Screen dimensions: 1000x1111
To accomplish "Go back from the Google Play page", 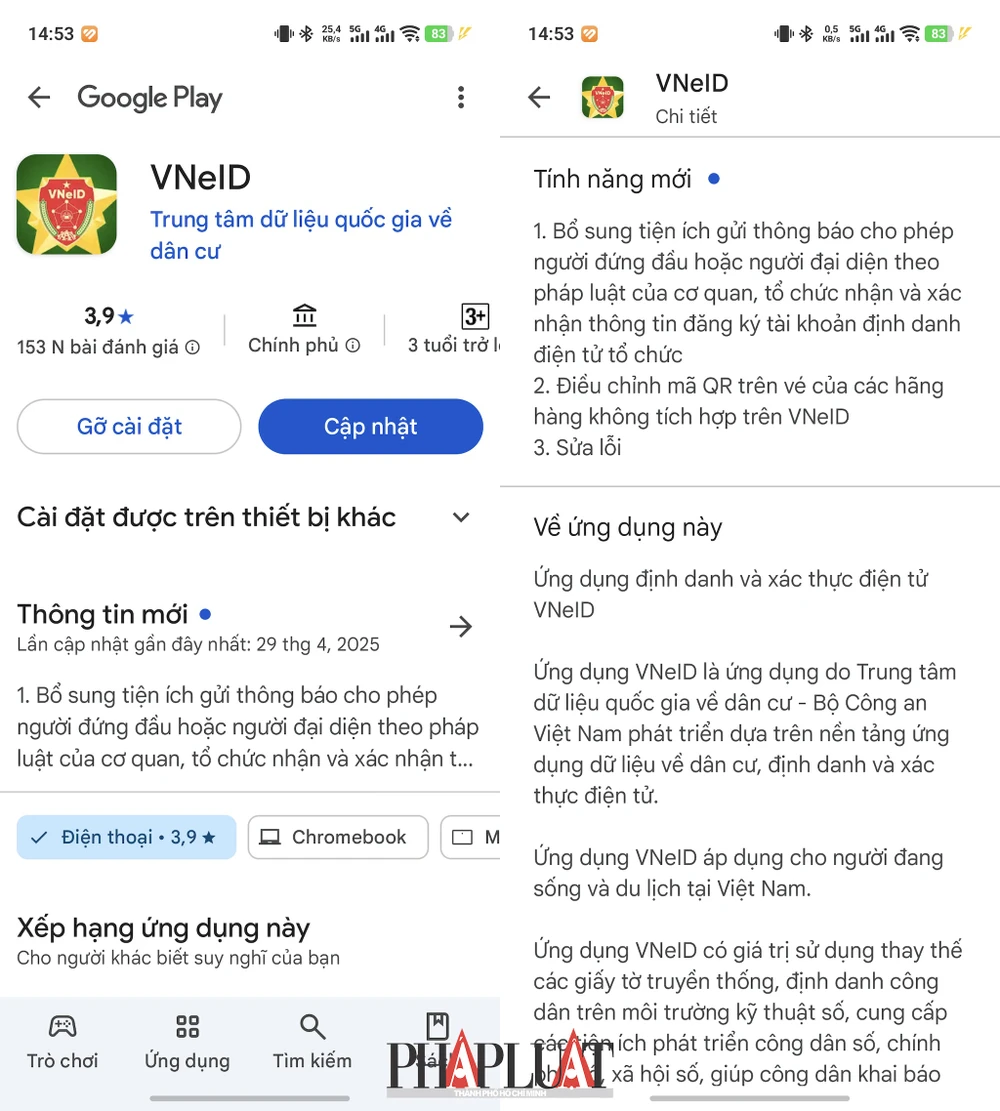I will (x=39, y=97).
